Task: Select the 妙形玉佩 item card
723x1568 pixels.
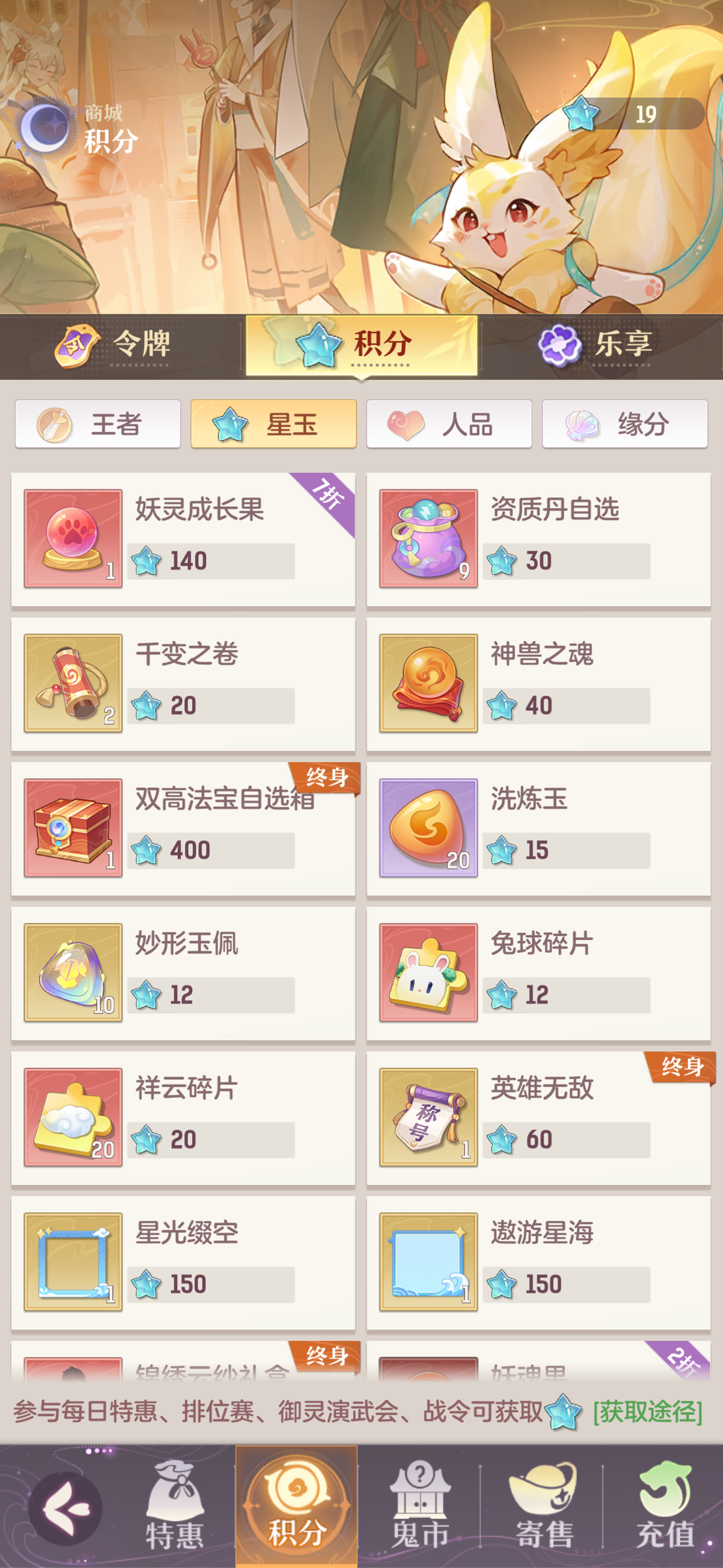Action: pyautogui.click(x=183, y=973)
